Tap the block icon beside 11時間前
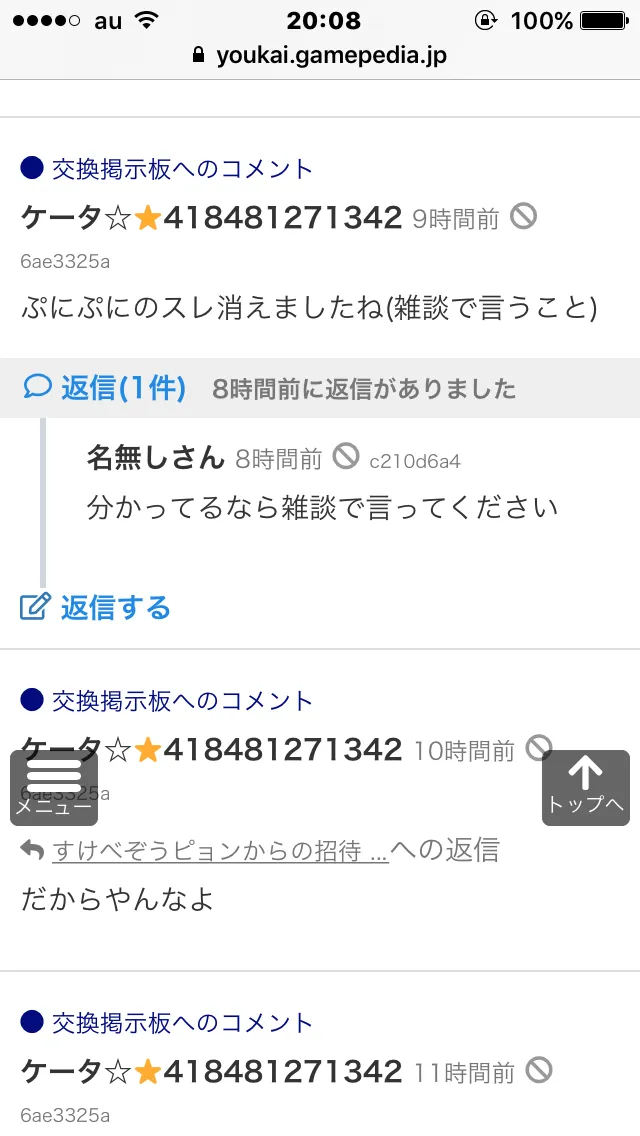The image size is (640, 1136). [539, 1069]
